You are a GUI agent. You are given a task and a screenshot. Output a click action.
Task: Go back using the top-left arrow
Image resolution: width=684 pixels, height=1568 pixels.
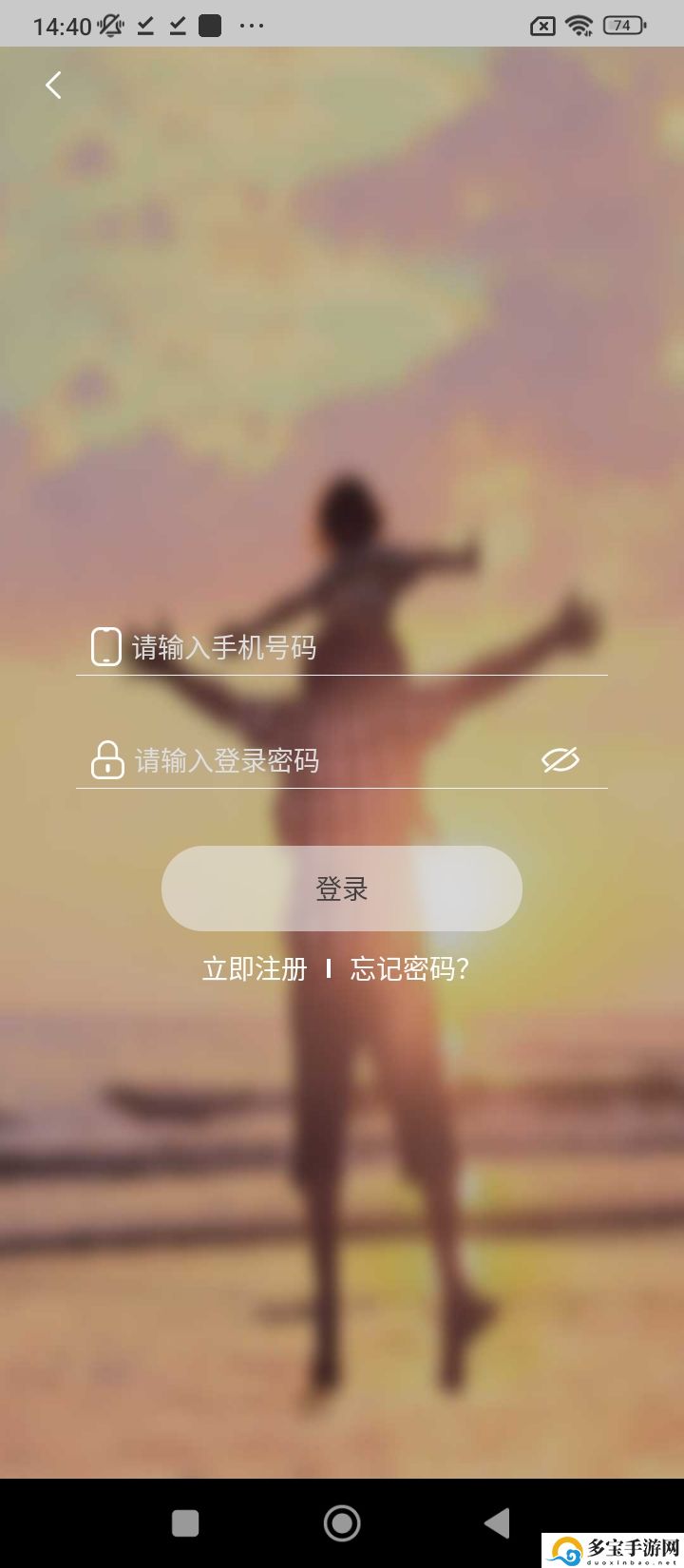pyautogui.click(x=53, y=86)
